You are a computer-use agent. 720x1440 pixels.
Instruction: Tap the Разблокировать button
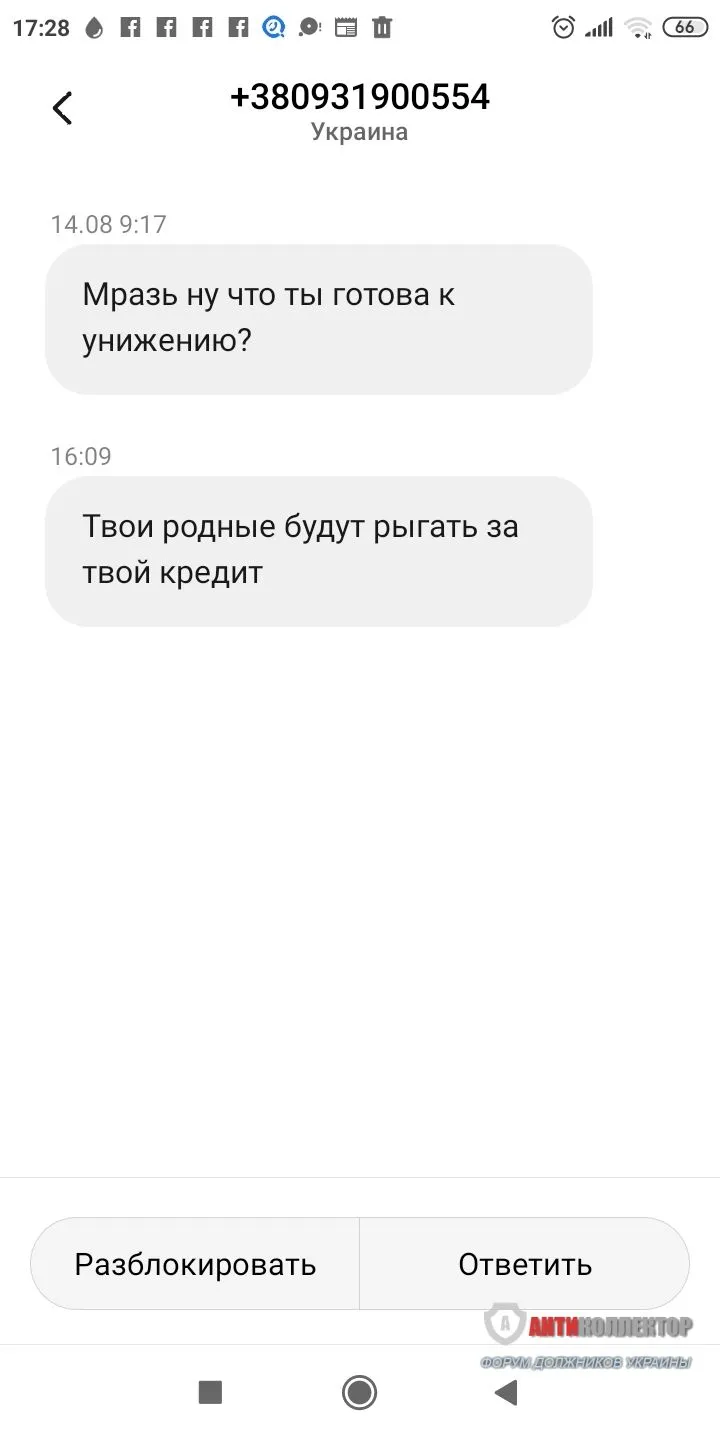tap(195, 1264)
